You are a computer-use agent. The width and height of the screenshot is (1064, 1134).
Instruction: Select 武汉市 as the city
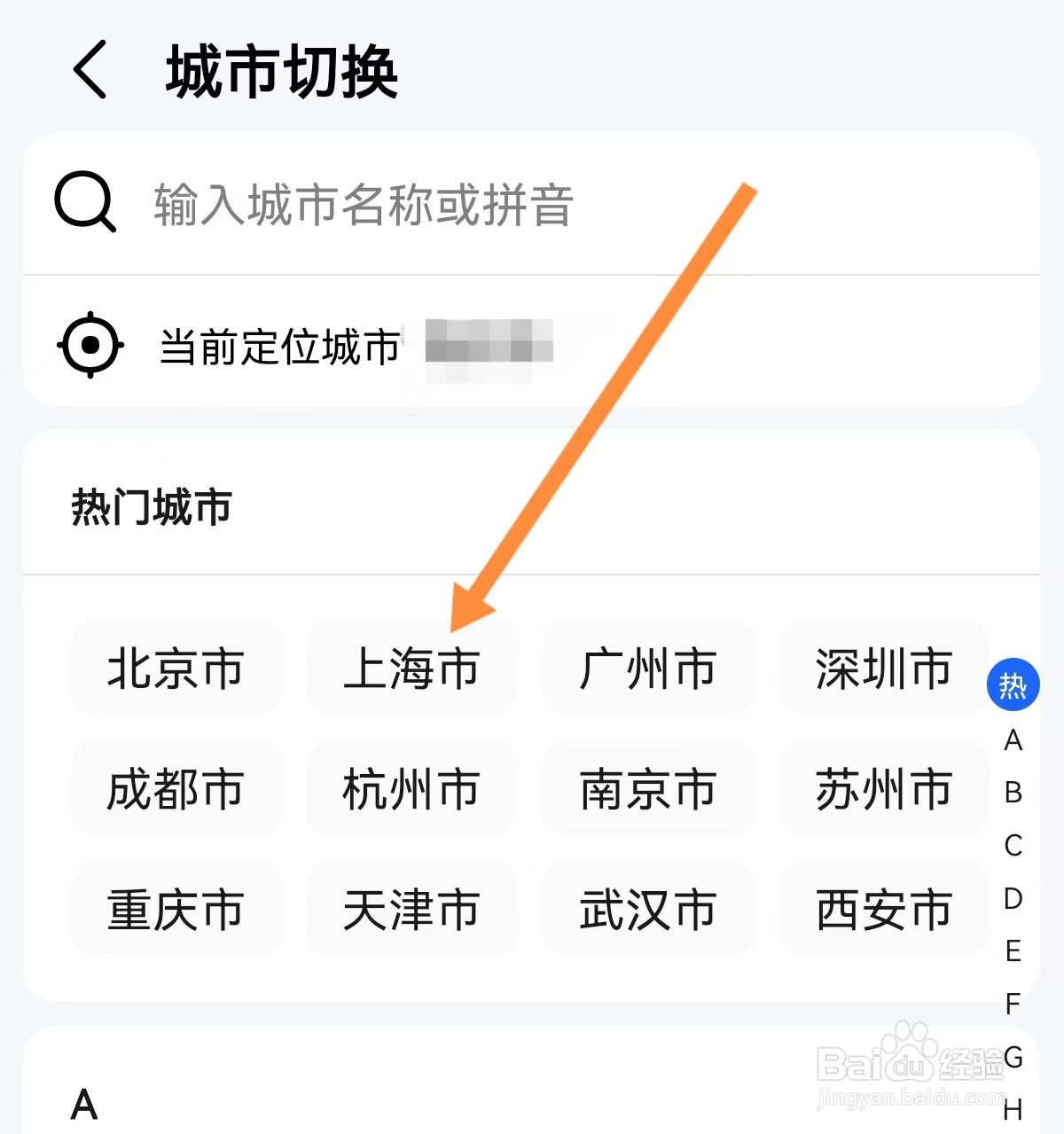pyautogui.click(x=649, y=909)
